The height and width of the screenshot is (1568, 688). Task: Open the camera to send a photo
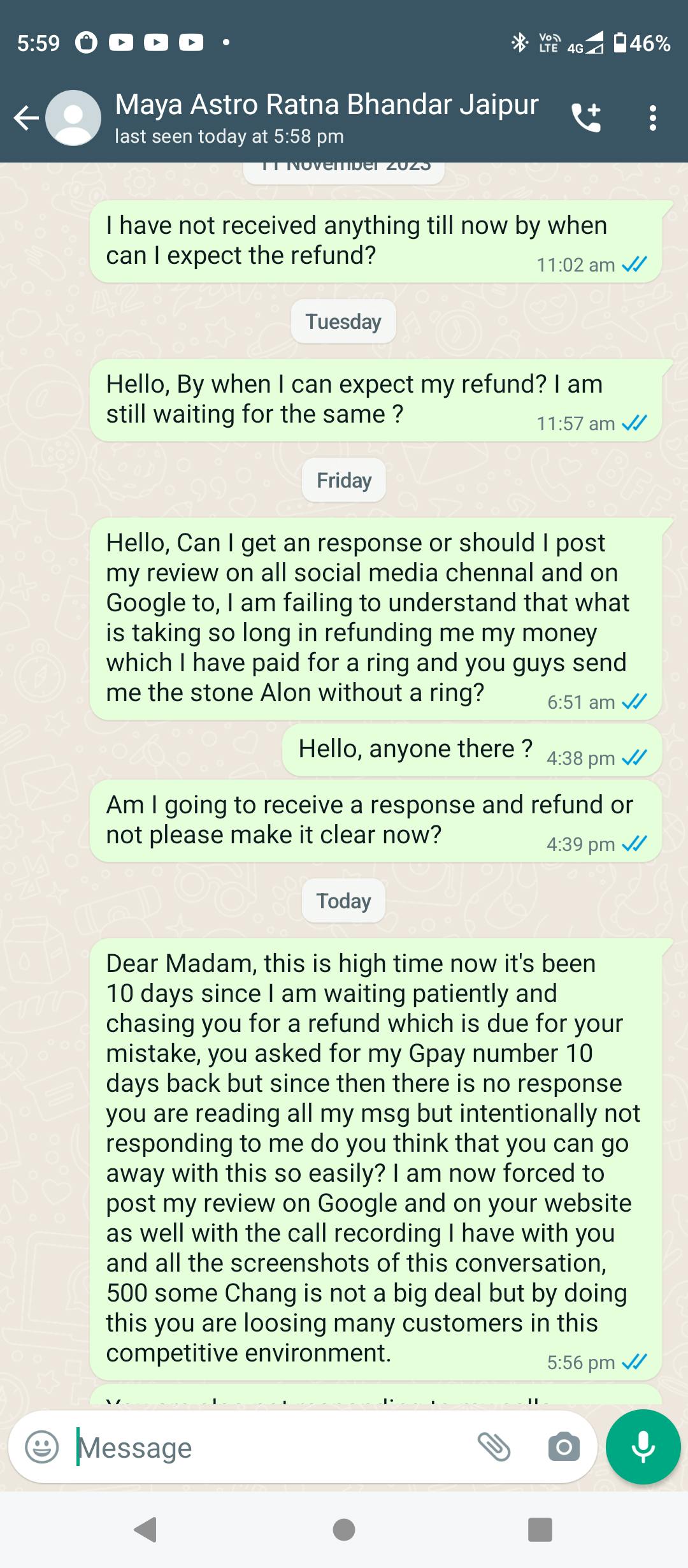[x=564, y=1447]
